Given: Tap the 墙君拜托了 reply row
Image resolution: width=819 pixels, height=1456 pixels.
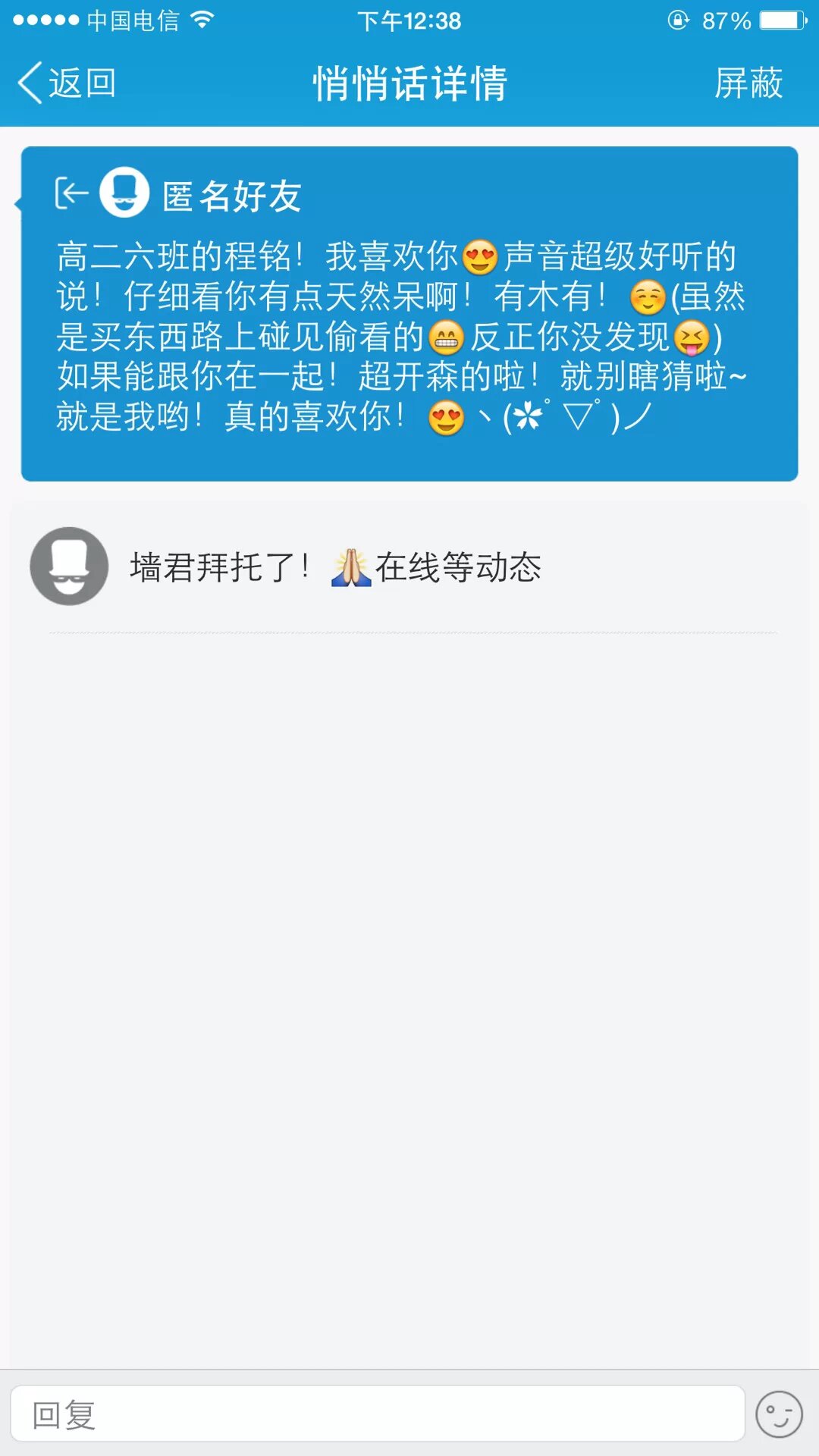Looking at the screenshot, I should (409, 566).
